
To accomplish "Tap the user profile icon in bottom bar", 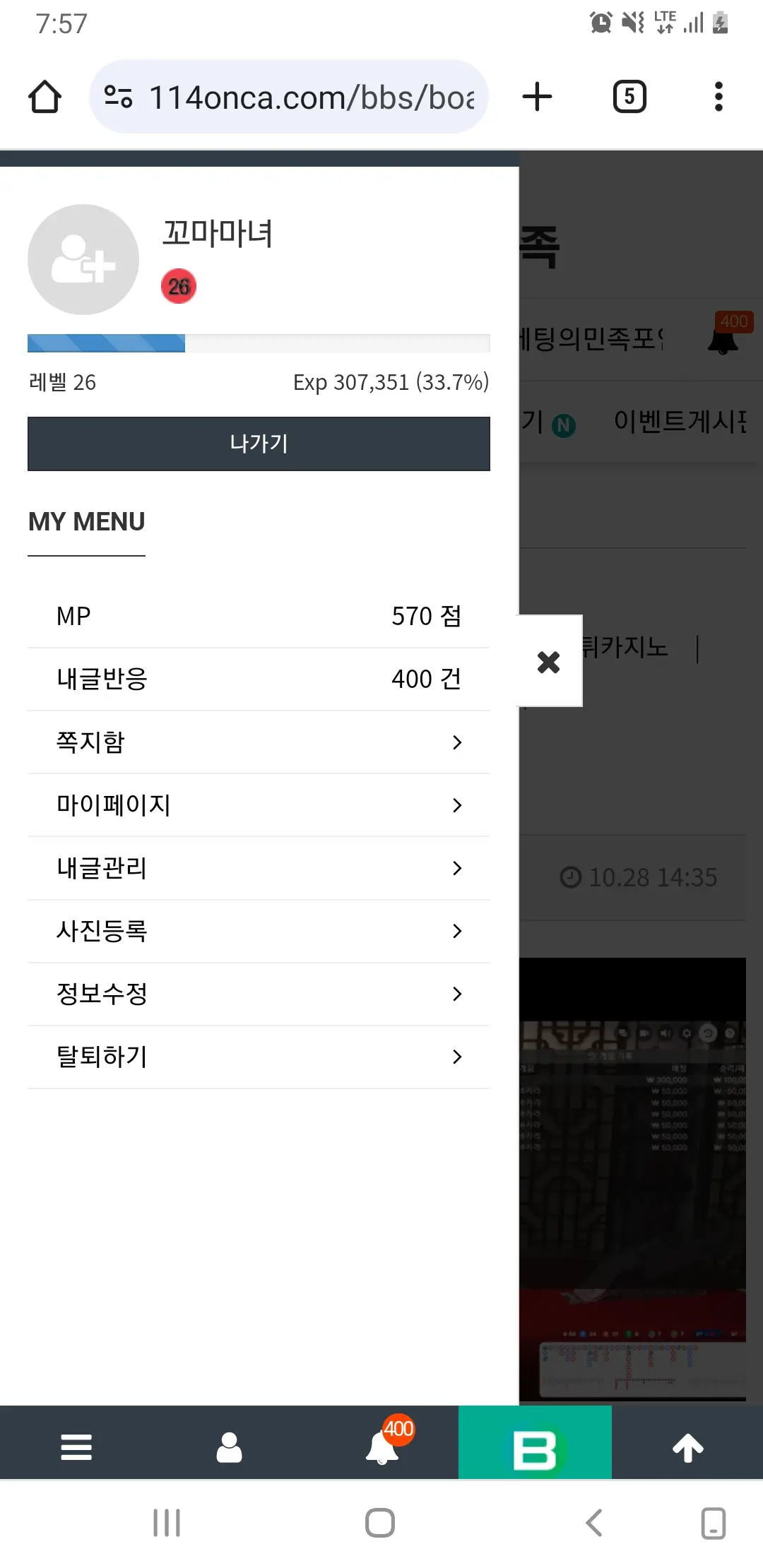I will click(229, 1447).
